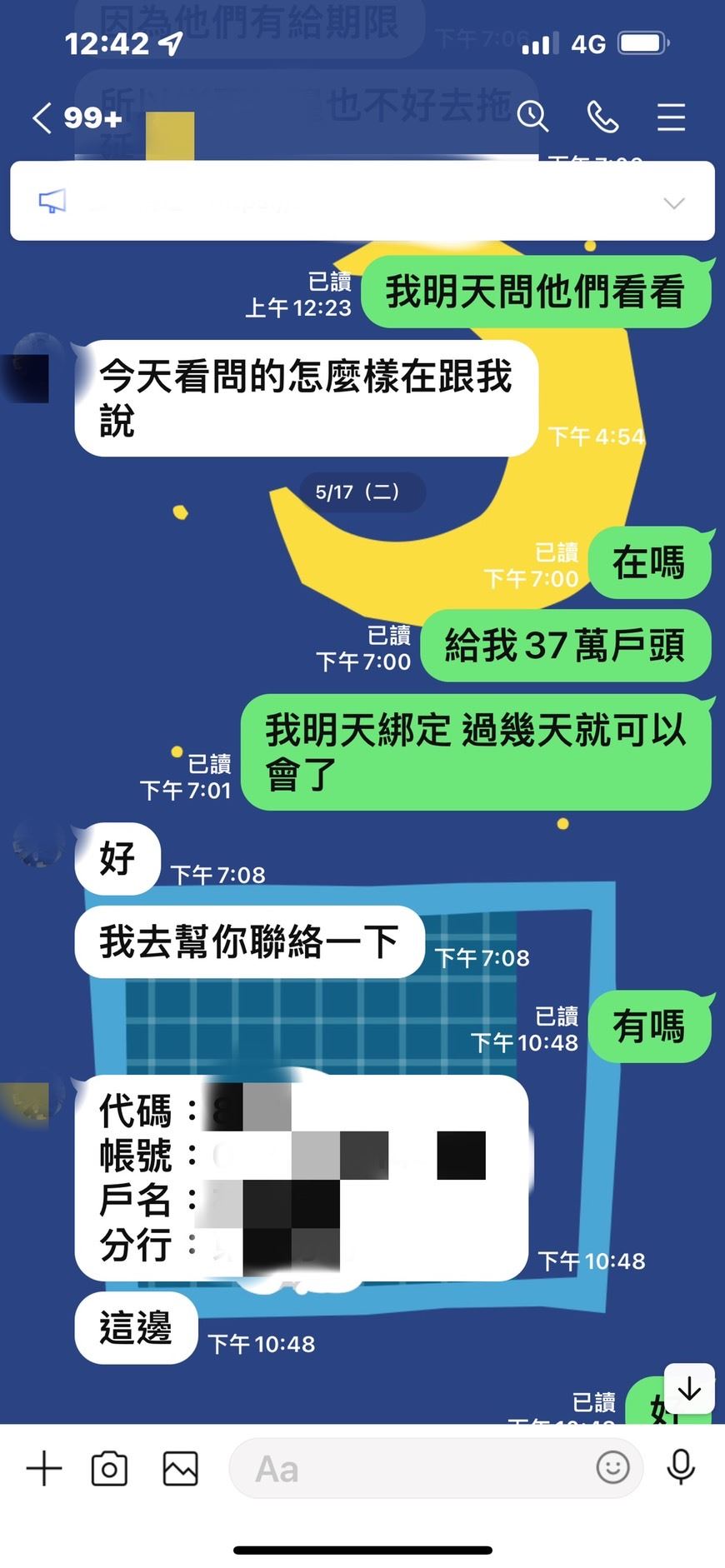This screenshot has width=725, height=1568.
Task: Open the sender's profile picture beside 好
Action: tap(38, 843)
